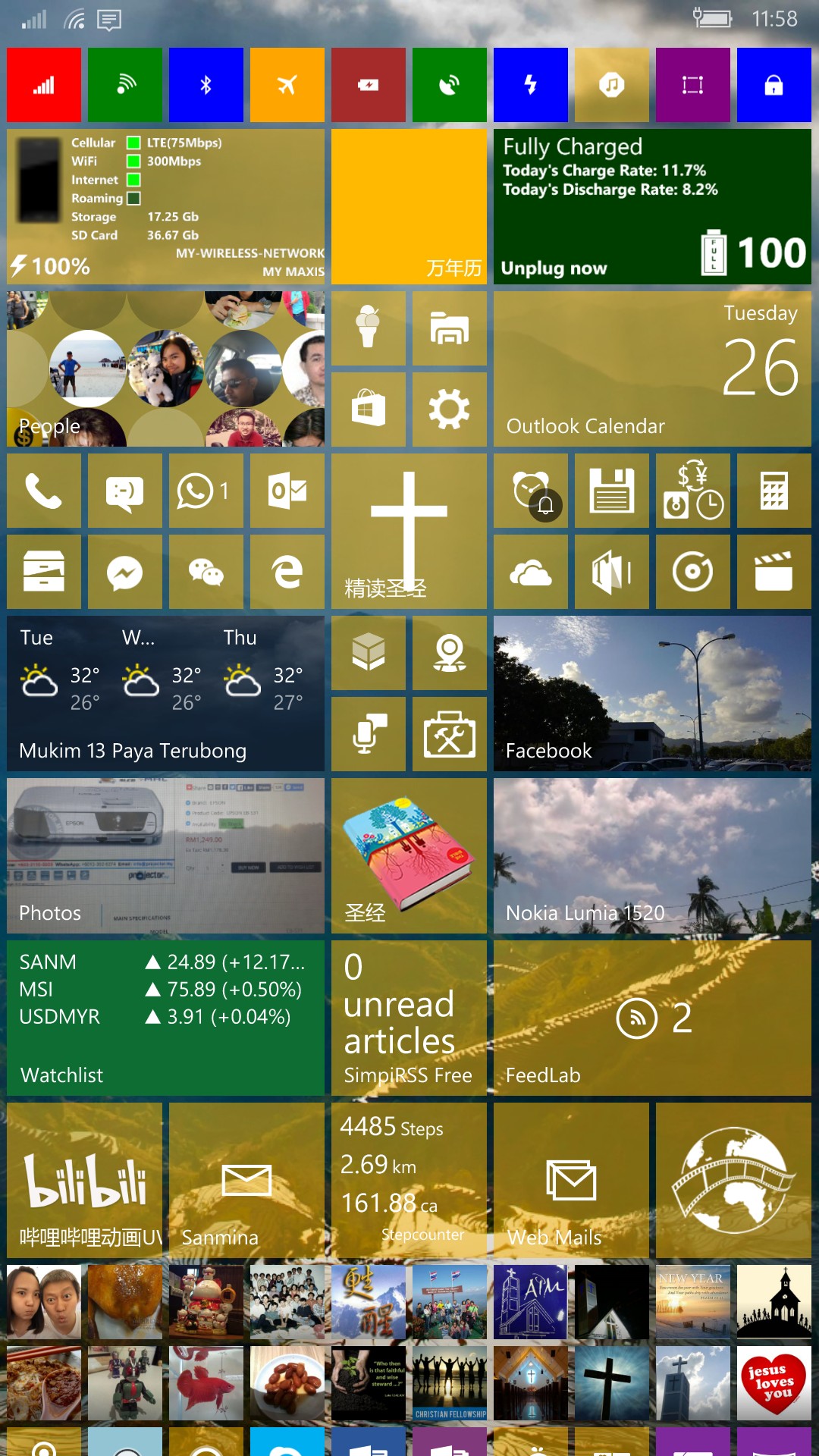Image resolution: width=819 pixels, height=1456 pixels.
Task: Launch the bilibili app tile
Action: tap(84, 1181)
